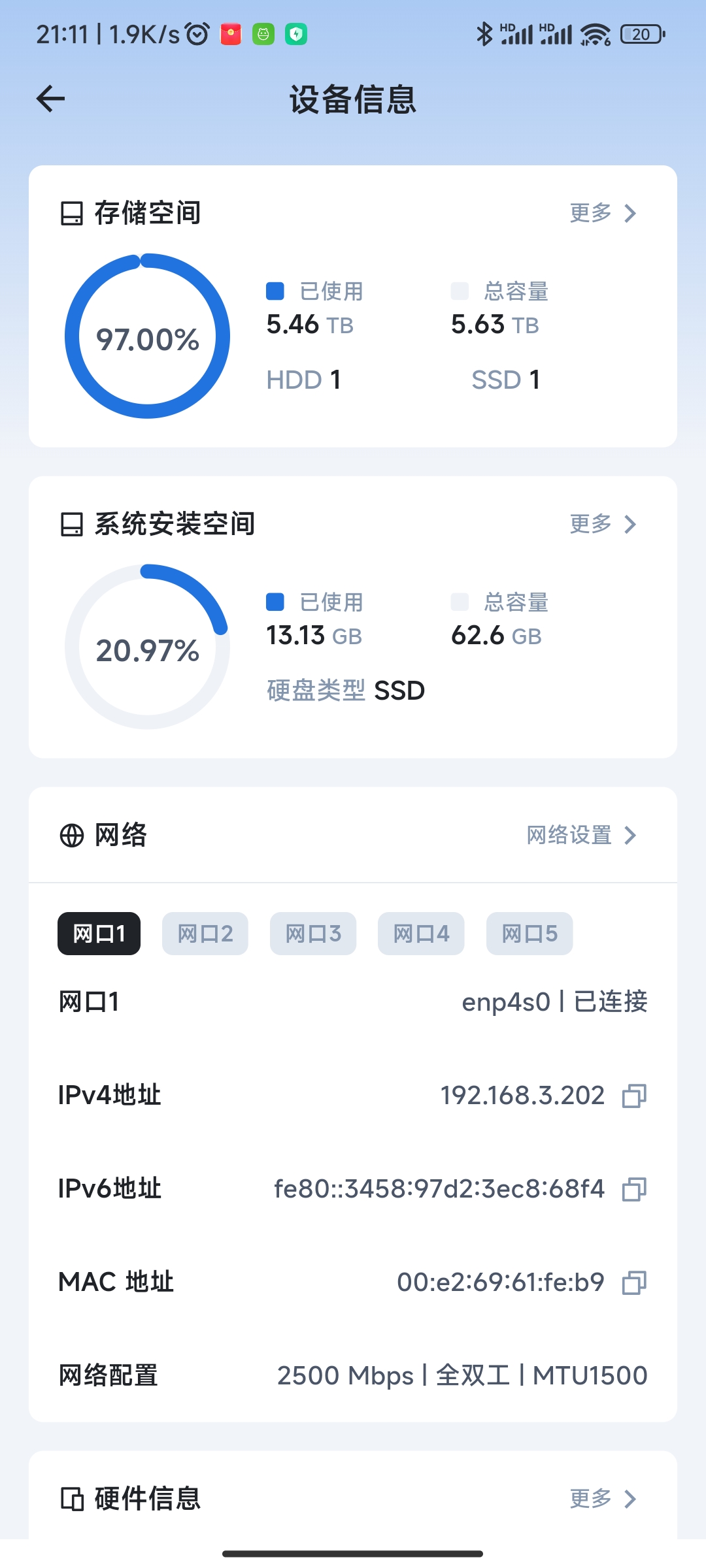Switch to the 网口2 tab
The image size is (706, 1568).
(205, 934)
